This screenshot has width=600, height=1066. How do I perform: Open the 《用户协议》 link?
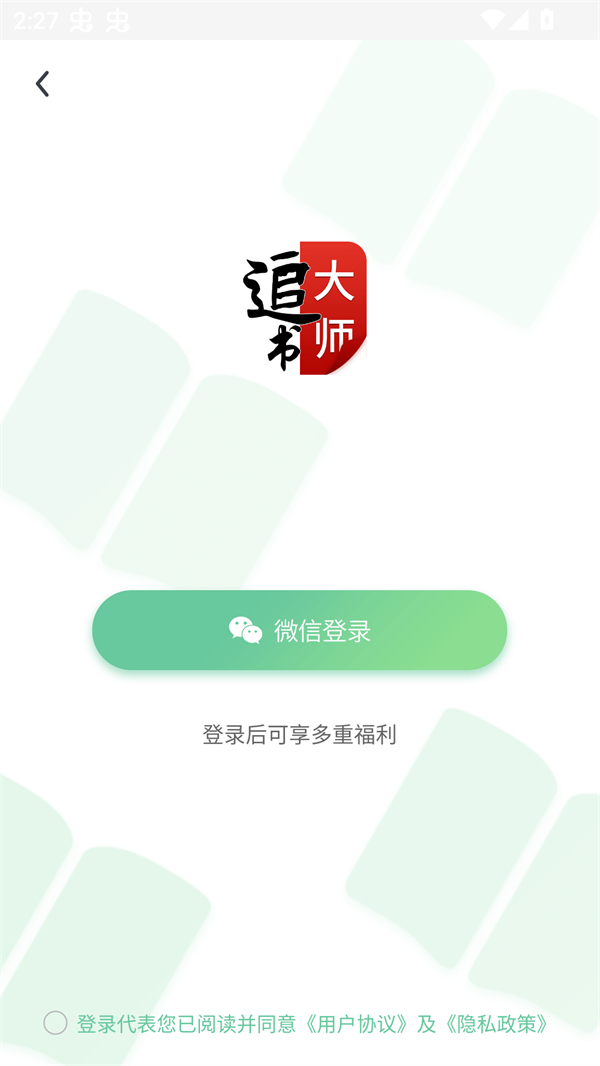coord(357,1024)
